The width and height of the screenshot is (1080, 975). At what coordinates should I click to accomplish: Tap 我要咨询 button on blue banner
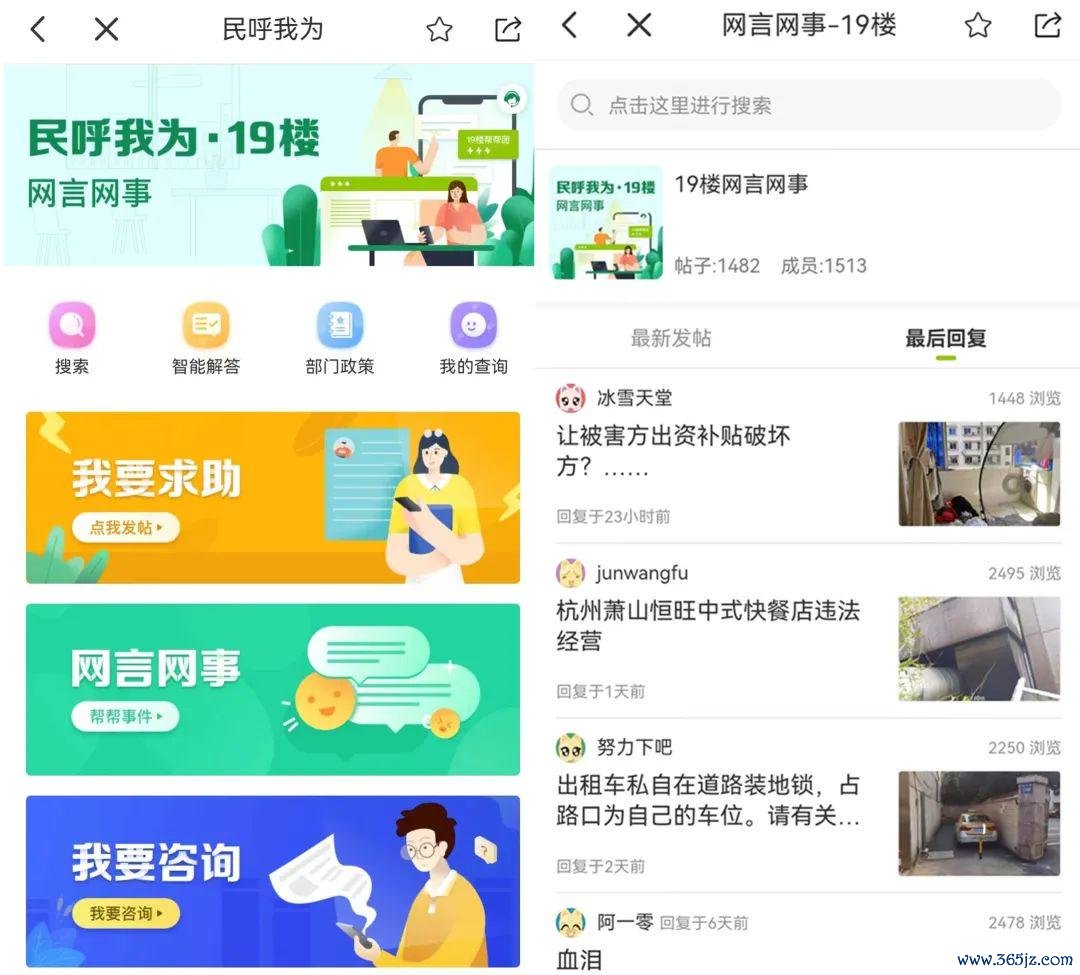[x=125, y=913]
